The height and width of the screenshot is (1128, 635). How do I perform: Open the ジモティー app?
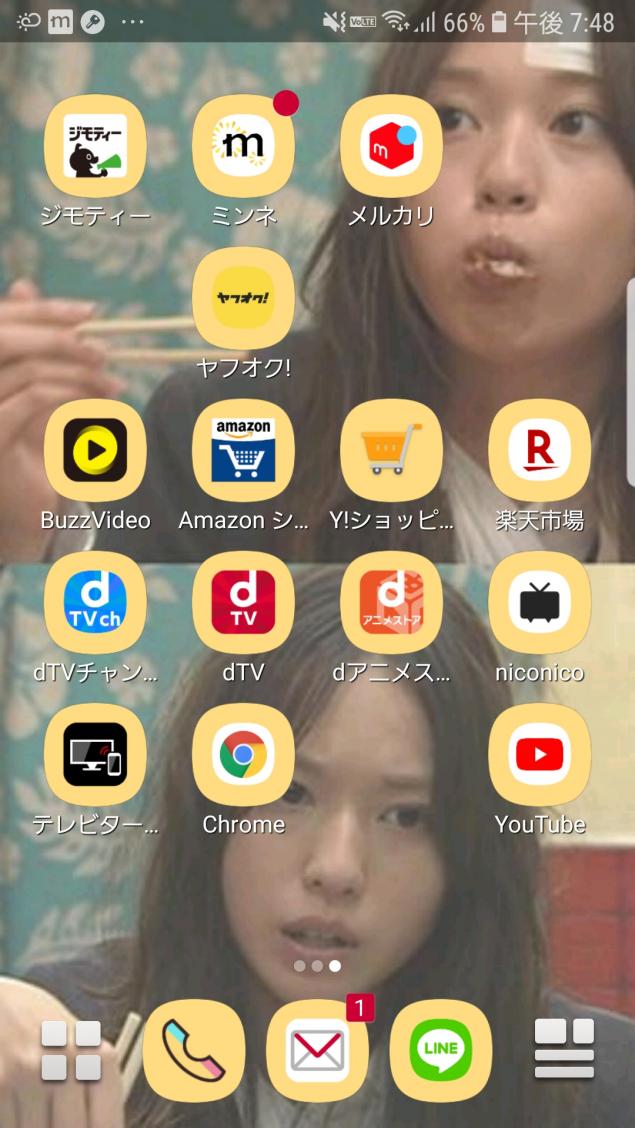pyautogui.click(x=95, y=146)
